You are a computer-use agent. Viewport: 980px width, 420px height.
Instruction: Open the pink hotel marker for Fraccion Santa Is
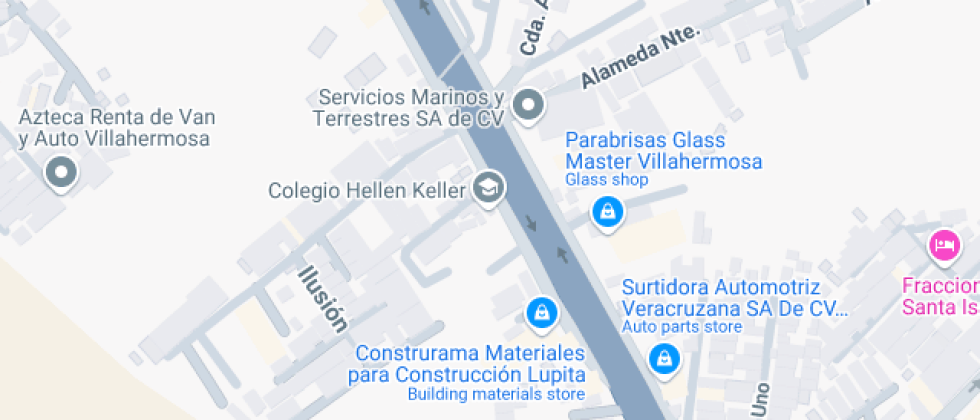click(x=942, y=244)
